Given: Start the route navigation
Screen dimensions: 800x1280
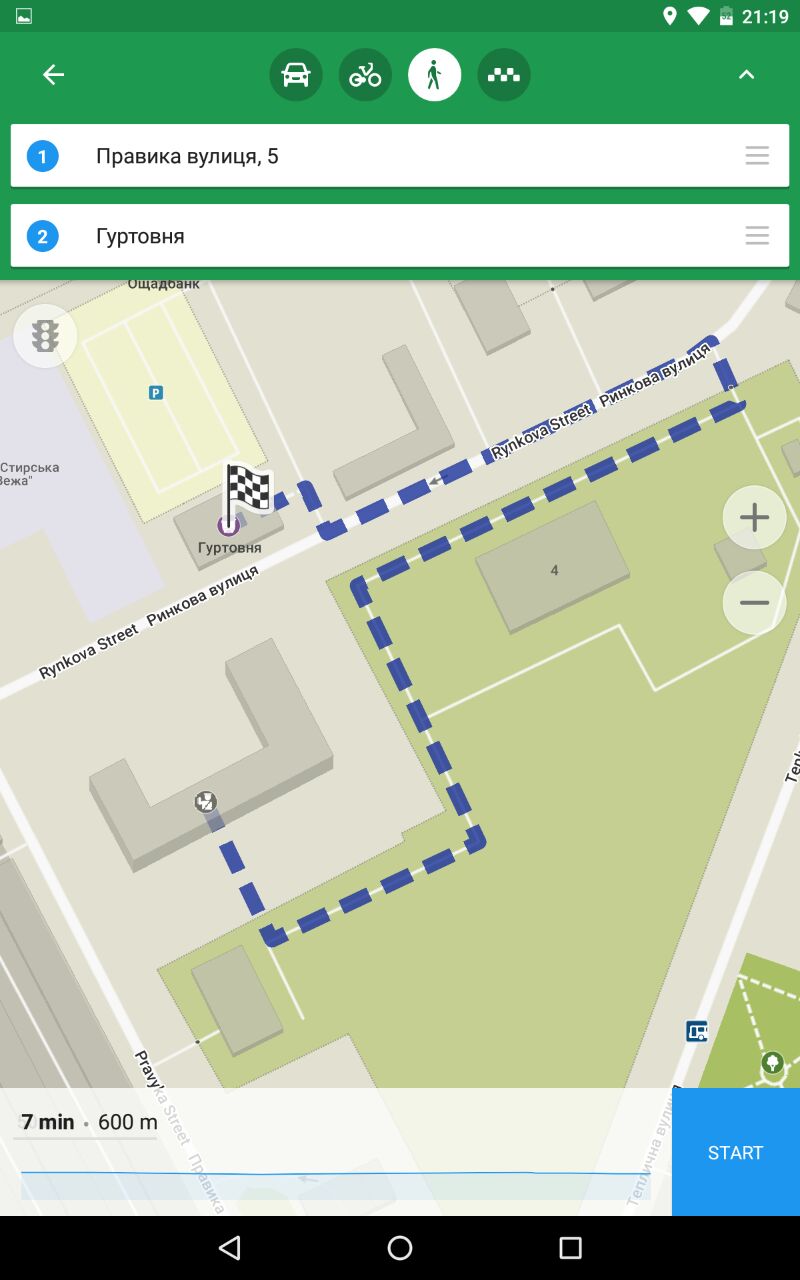Looking at the screenshot, I should click(x=736, y=1152).
